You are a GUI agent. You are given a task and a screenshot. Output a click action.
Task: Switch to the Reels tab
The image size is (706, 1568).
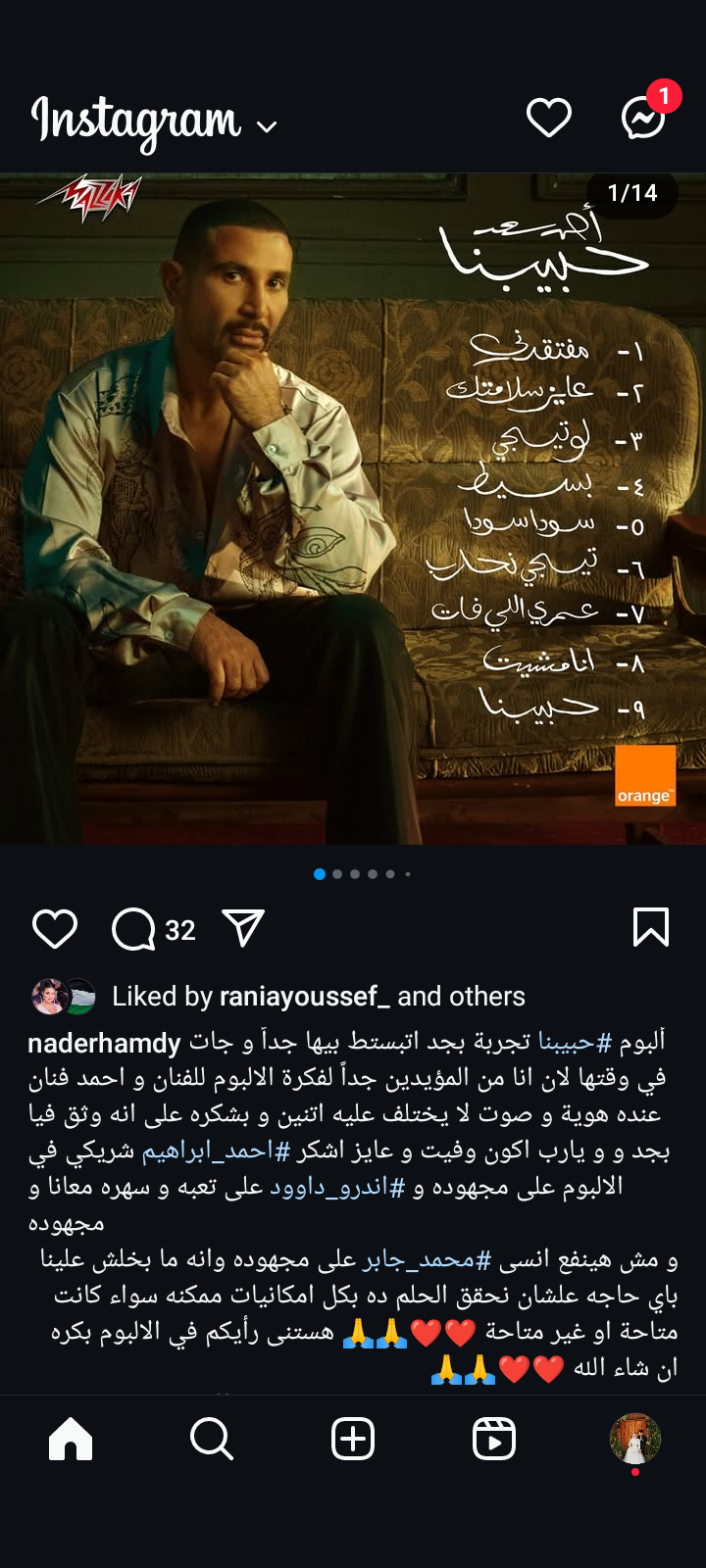[x=493, y=1440]
